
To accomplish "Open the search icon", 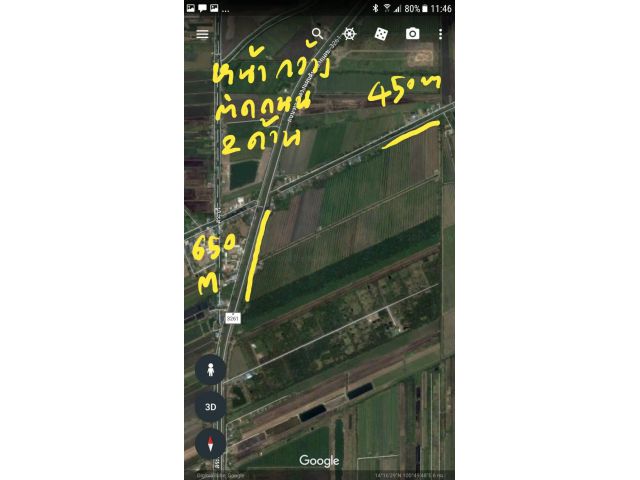I will [318, 33].
